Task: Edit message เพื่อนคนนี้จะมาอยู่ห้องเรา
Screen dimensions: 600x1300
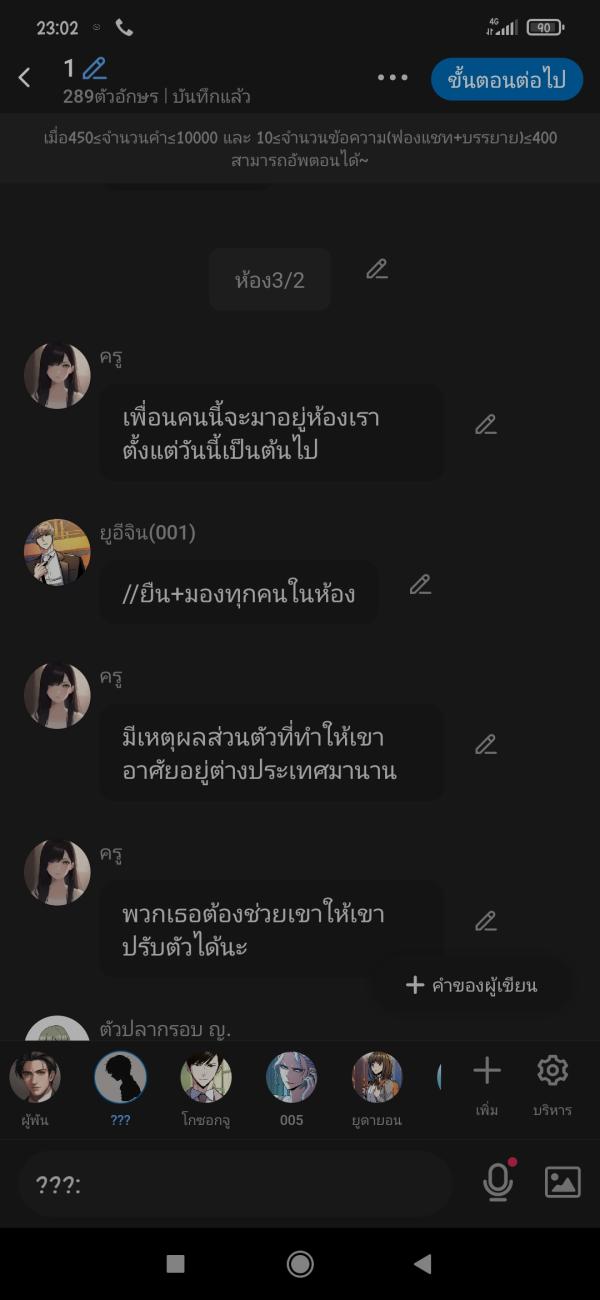Action: [485, 424]
